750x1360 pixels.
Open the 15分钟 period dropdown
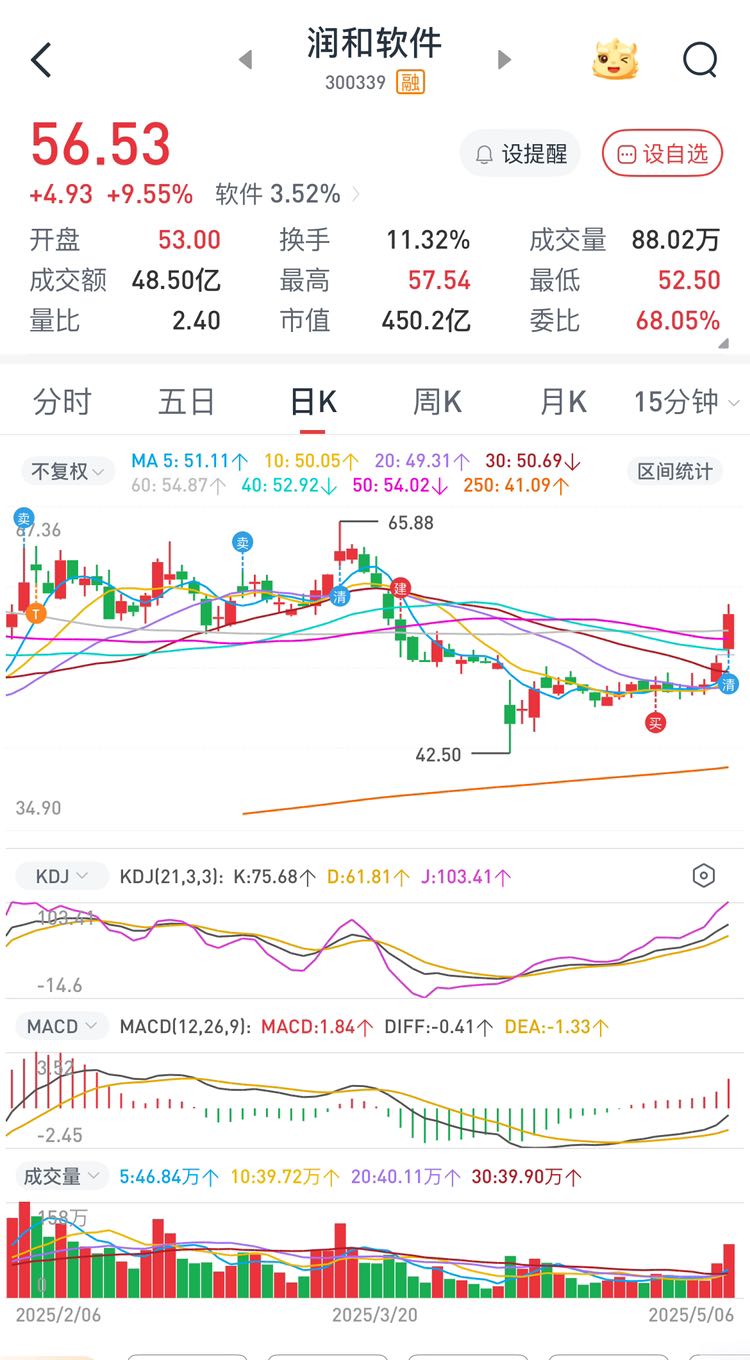[x=687, y=402]
